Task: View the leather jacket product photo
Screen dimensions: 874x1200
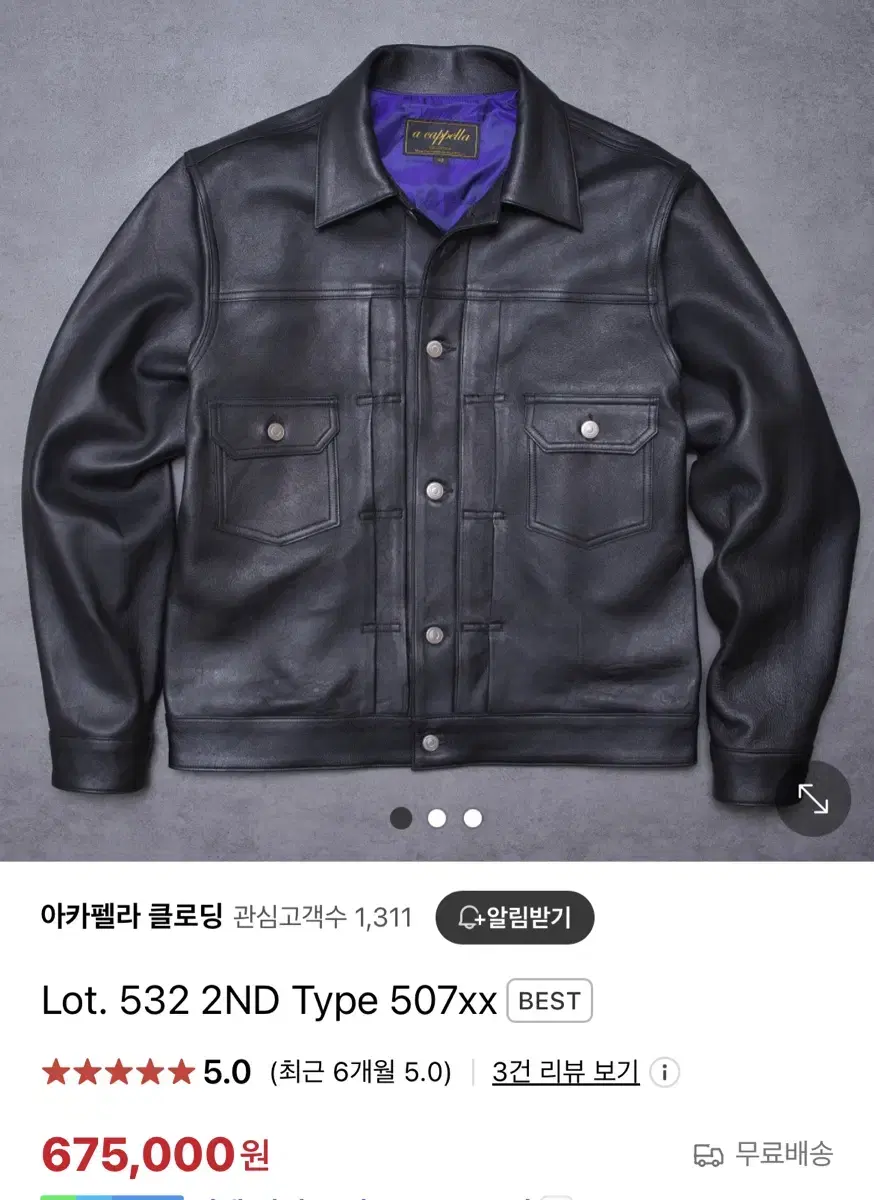Action: point(437,420)
